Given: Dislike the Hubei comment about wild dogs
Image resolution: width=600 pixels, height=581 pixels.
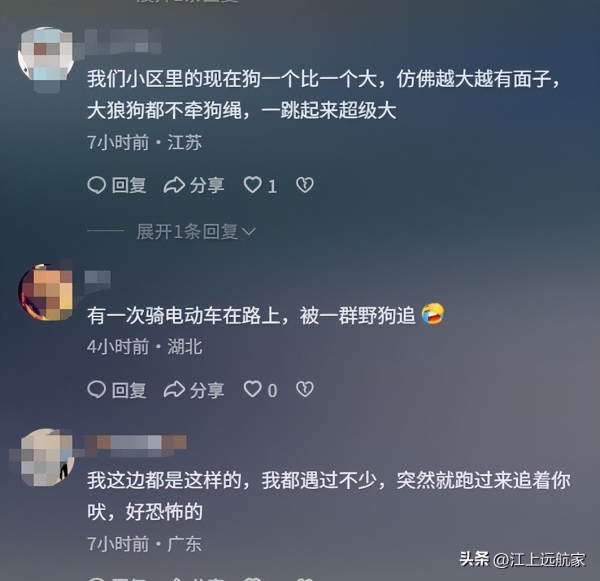Looking at the screenshot, I should click(x=305, y=389).
